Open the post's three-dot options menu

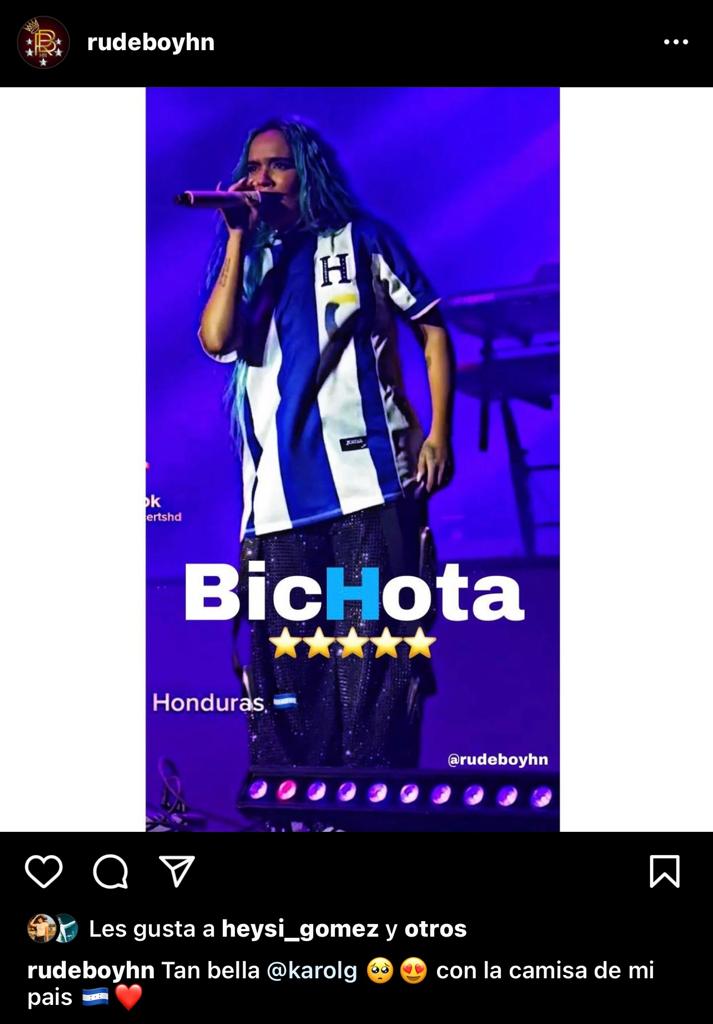coord(676,42)
